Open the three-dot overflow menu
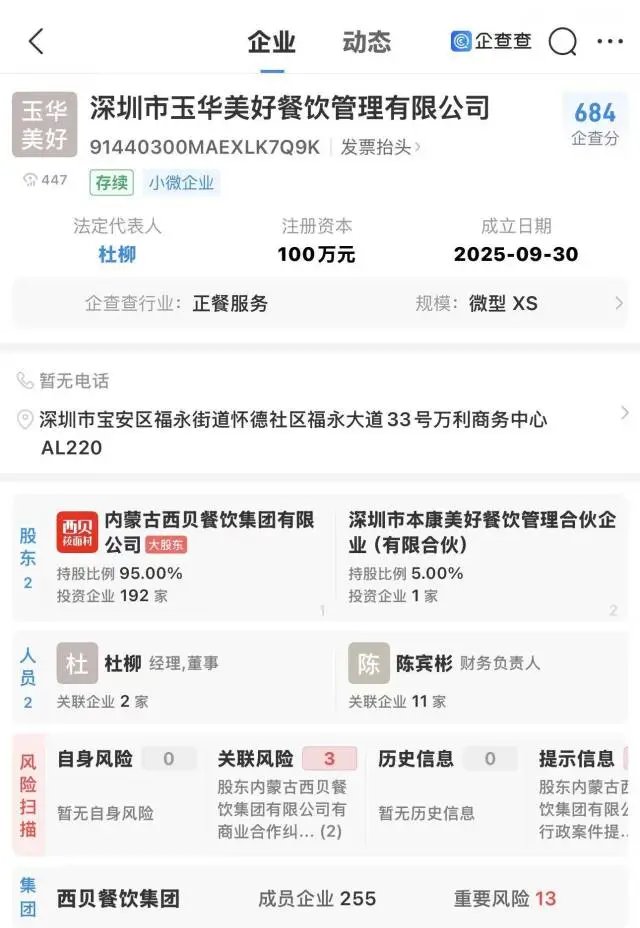Screen dimensions: 640x928 point(609,42)
